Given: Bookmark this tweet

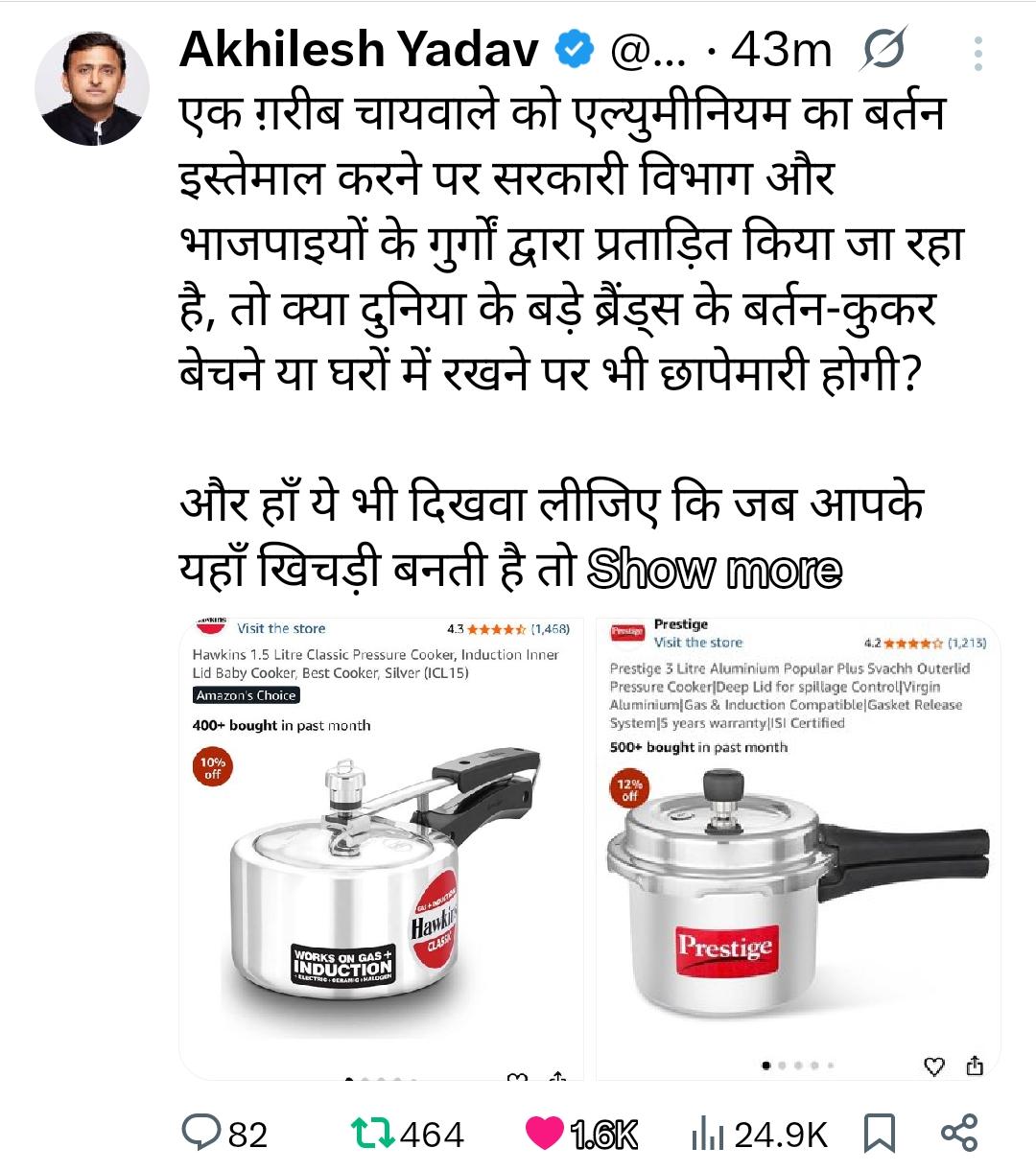Looking at the screenshot, I should coord(880,1134).
